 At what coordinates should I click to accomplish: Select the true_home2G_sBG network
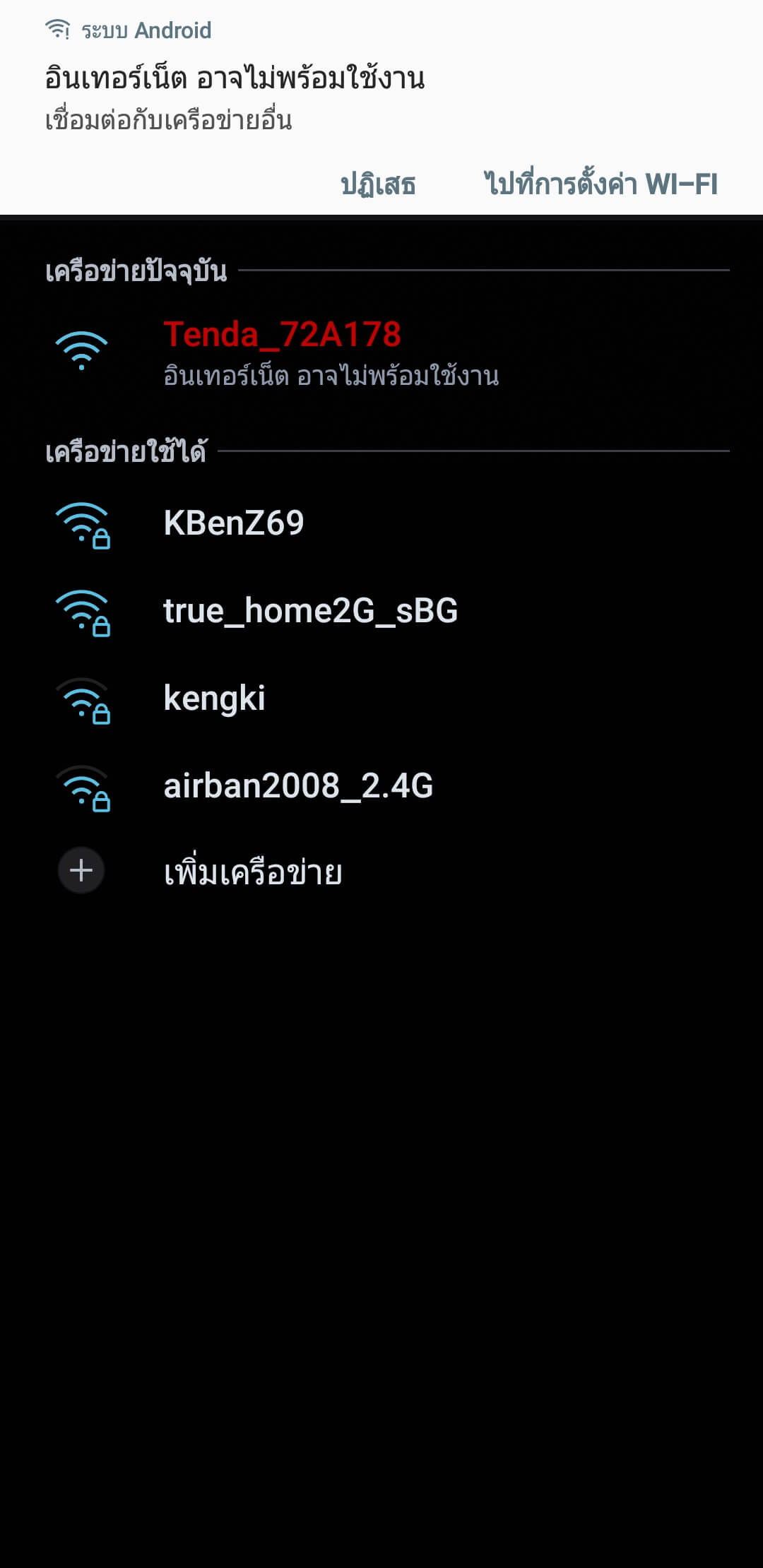(381, 611)
